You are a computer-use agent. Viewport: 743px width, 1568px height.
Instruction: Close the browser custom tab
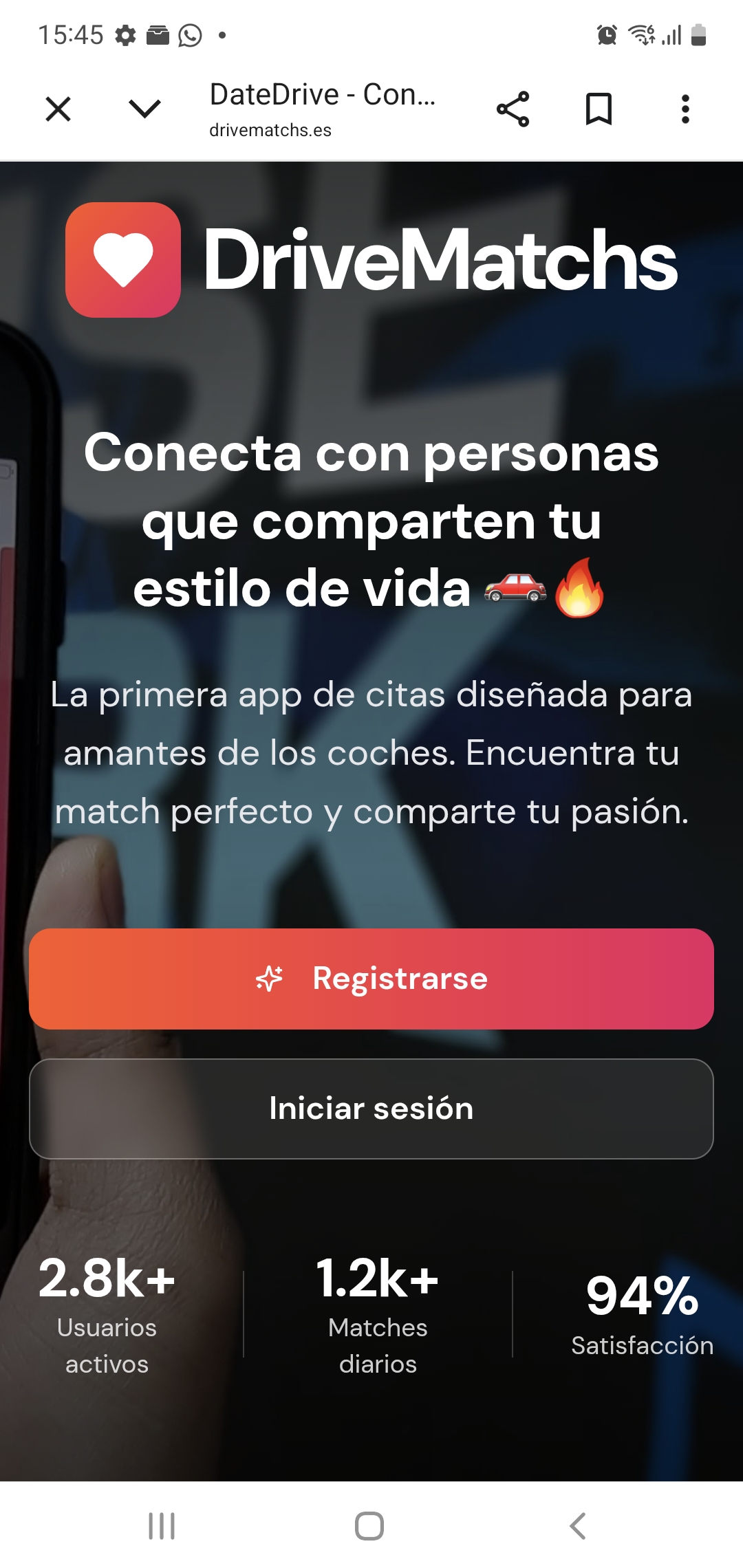pos(58,109)
